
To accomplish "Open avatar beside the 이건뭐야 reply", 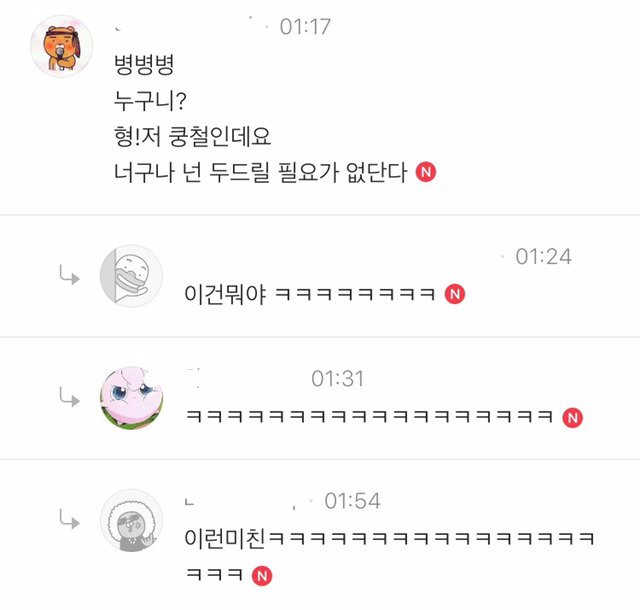I will [131, 275].
